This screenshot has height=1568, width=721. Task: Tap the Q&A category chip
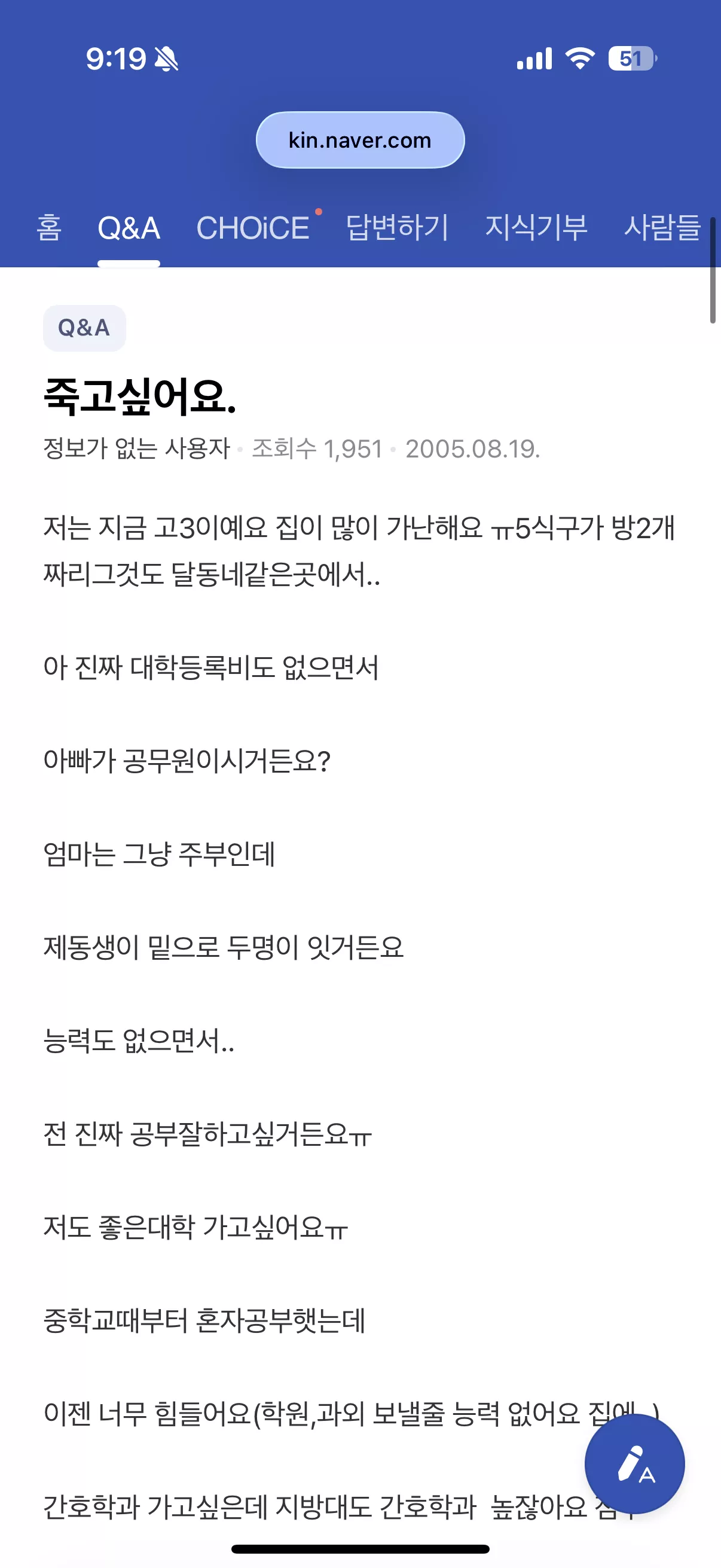tap(84, 328)
